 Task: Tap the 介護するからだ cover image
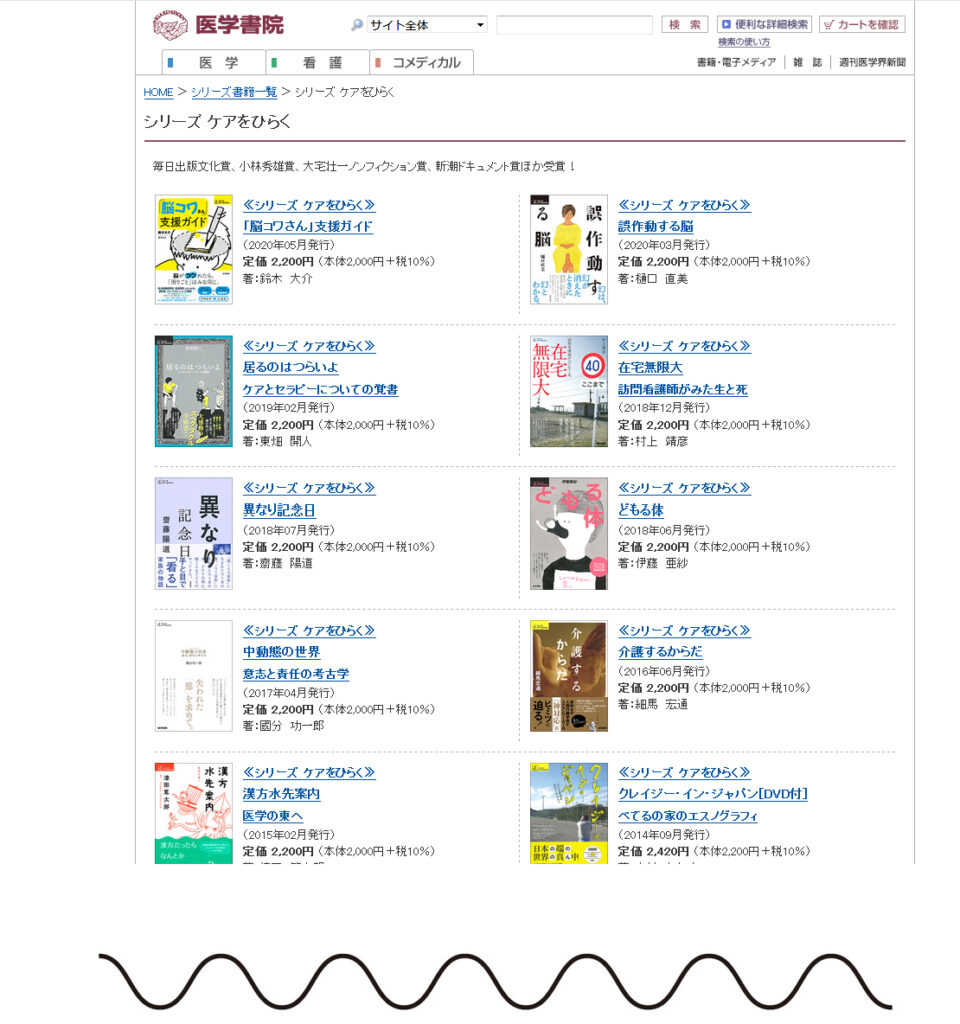[568, 675]
